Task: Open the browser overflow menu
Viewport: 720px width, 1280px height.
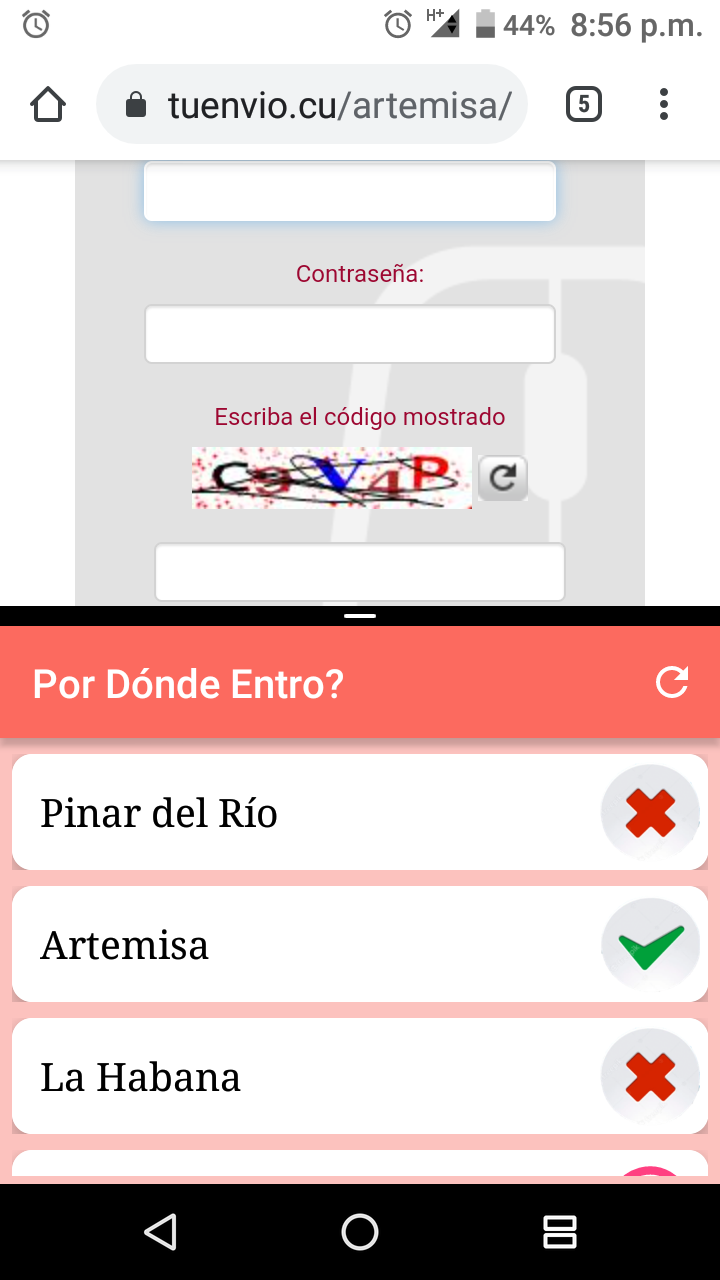Action: (x=664, y=105)
